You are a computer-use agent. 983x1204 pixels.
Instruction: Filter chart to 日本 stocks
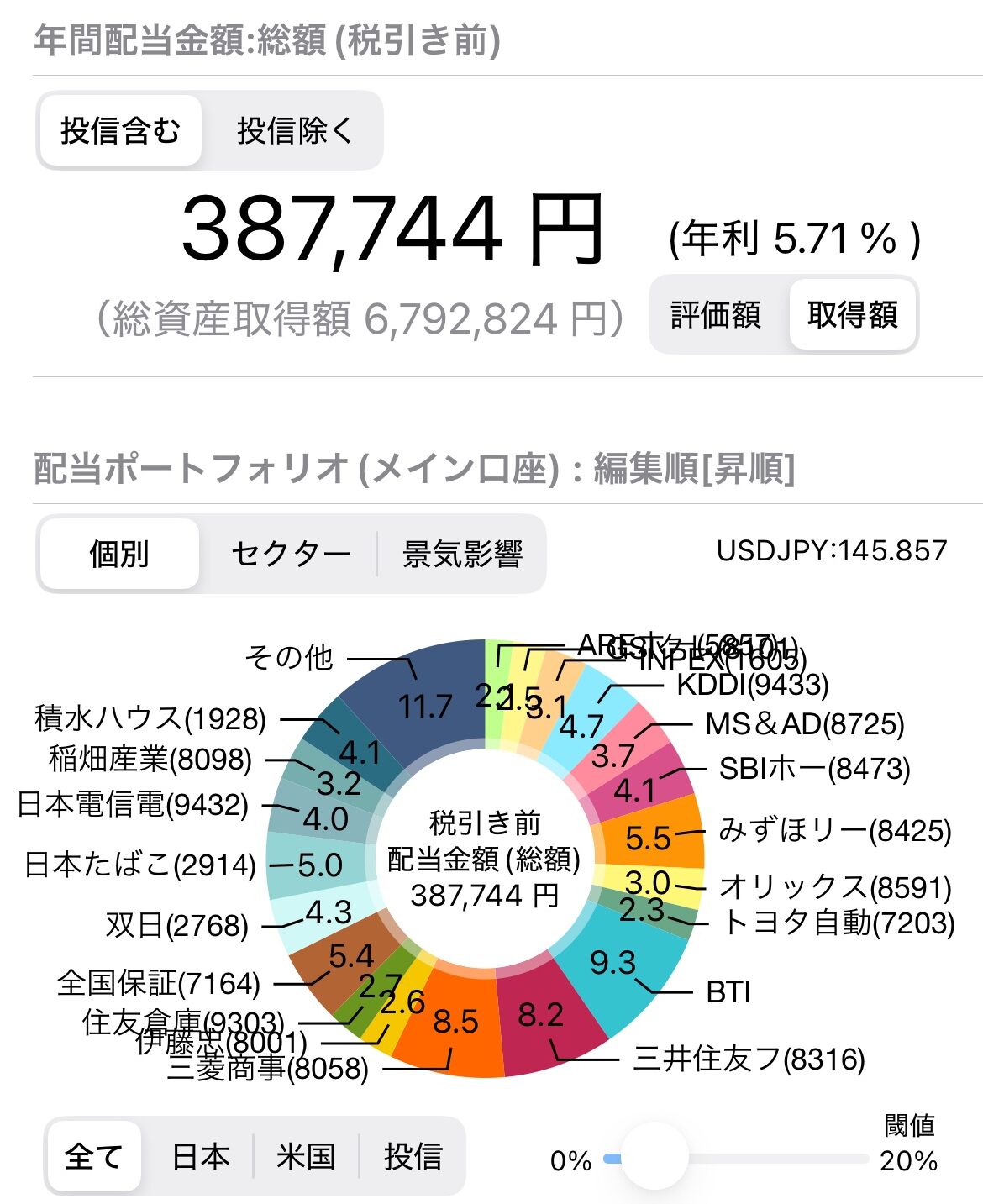200,1157
